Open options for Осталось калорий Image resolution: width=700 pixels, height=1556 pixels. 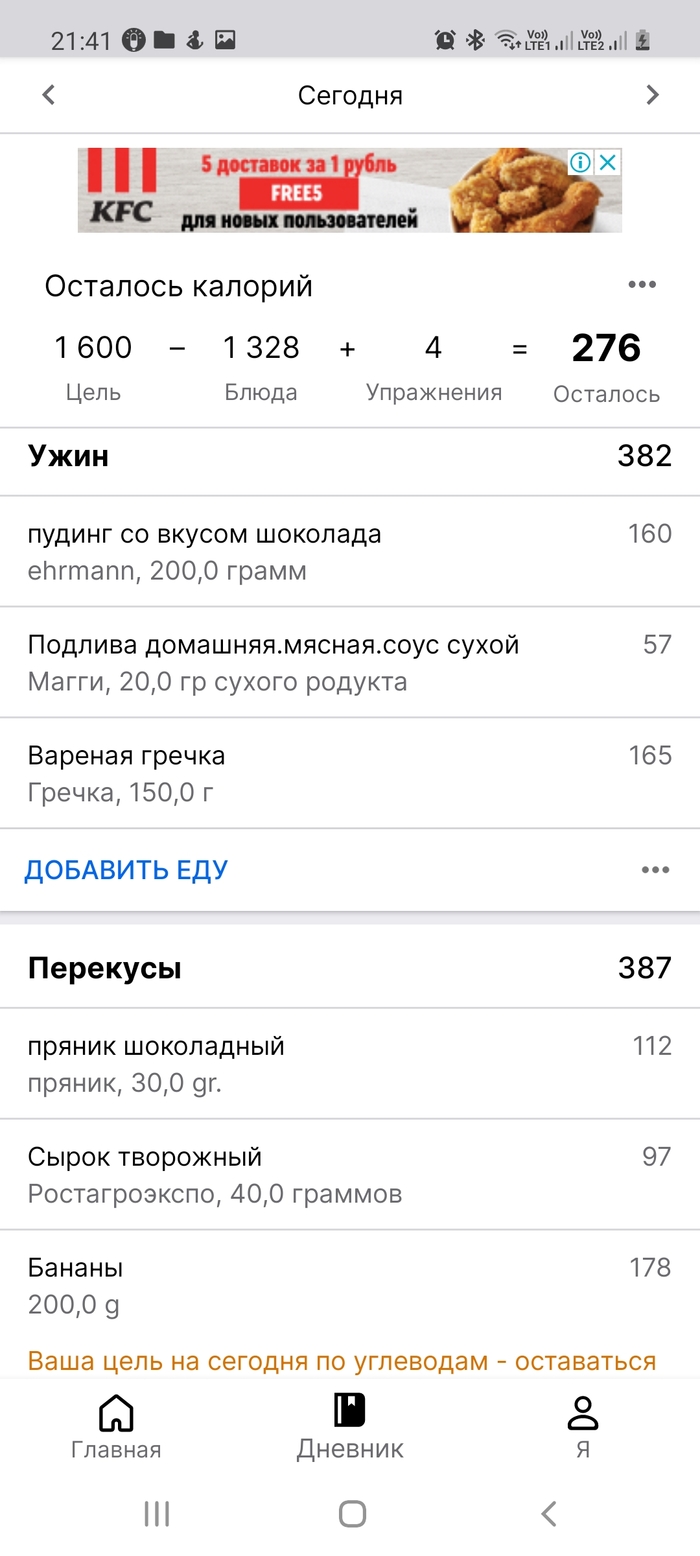[x=642, y=285]
